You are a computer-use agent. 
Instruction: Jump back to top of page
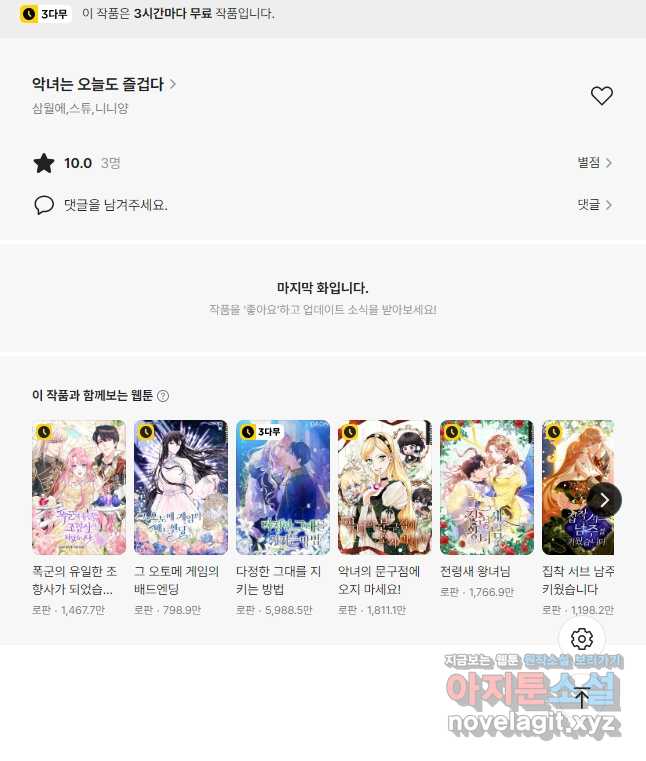[x=582, y=697]
